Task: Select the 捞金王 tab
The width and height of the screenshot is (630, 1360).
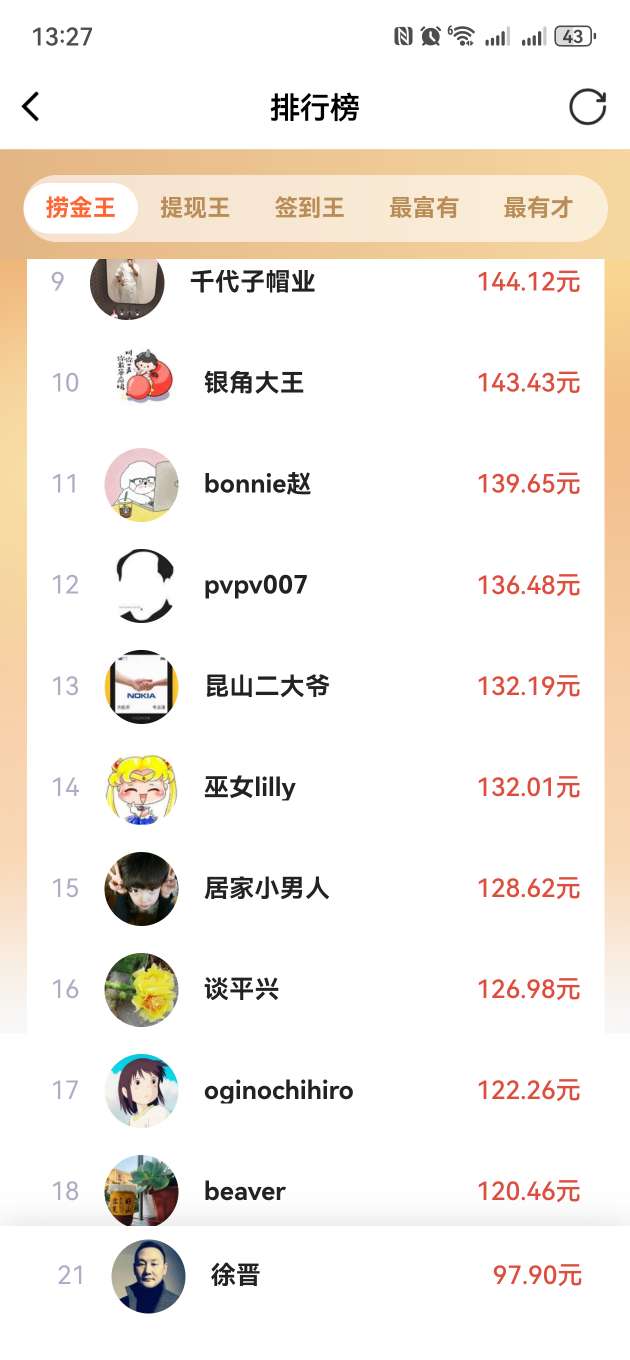Action: pos(81,208)
